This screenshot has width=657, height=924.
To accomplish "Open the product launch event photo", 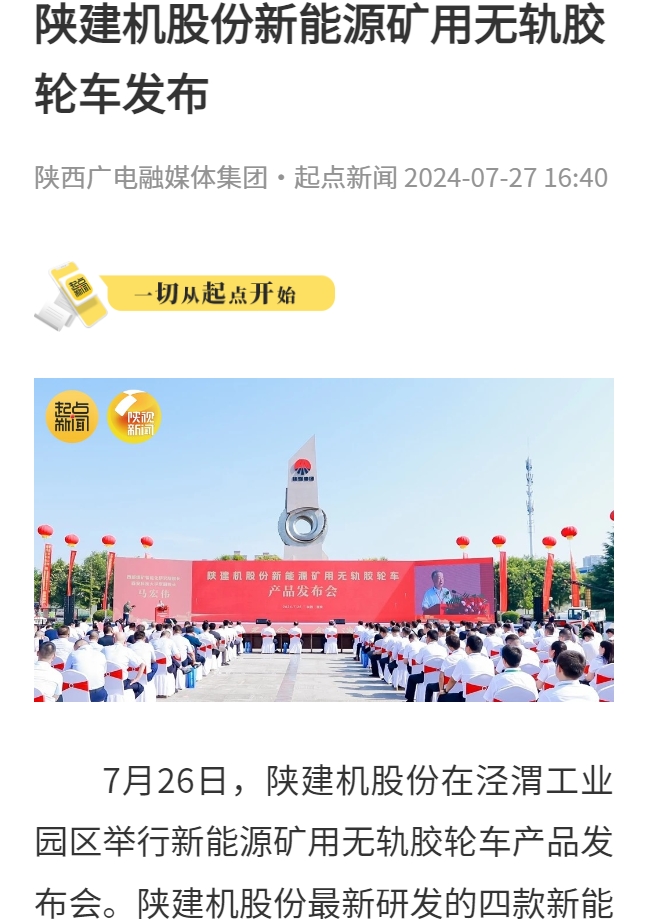I will 323,540.
